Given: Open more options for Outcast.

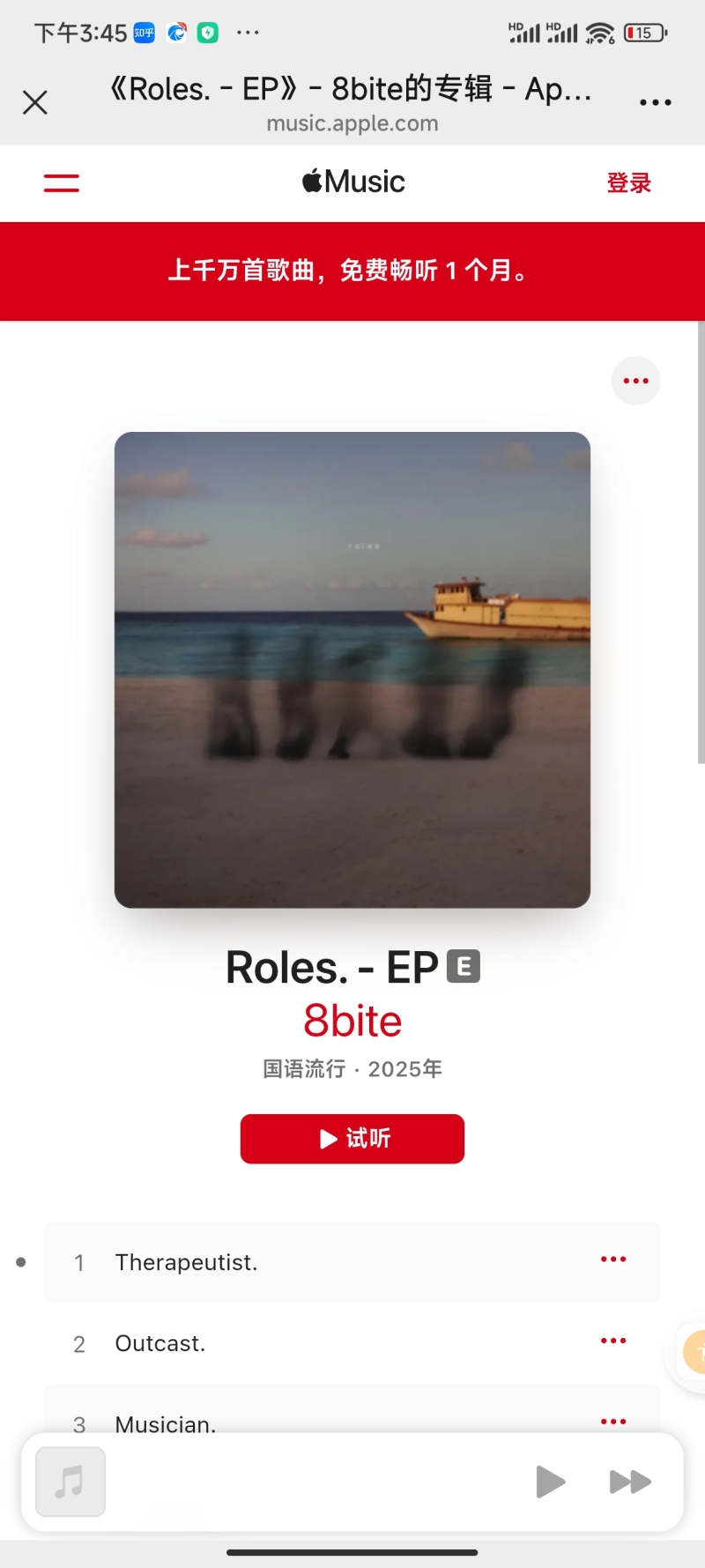Looking at the screenshot, I should click(x=613, y=1341).
